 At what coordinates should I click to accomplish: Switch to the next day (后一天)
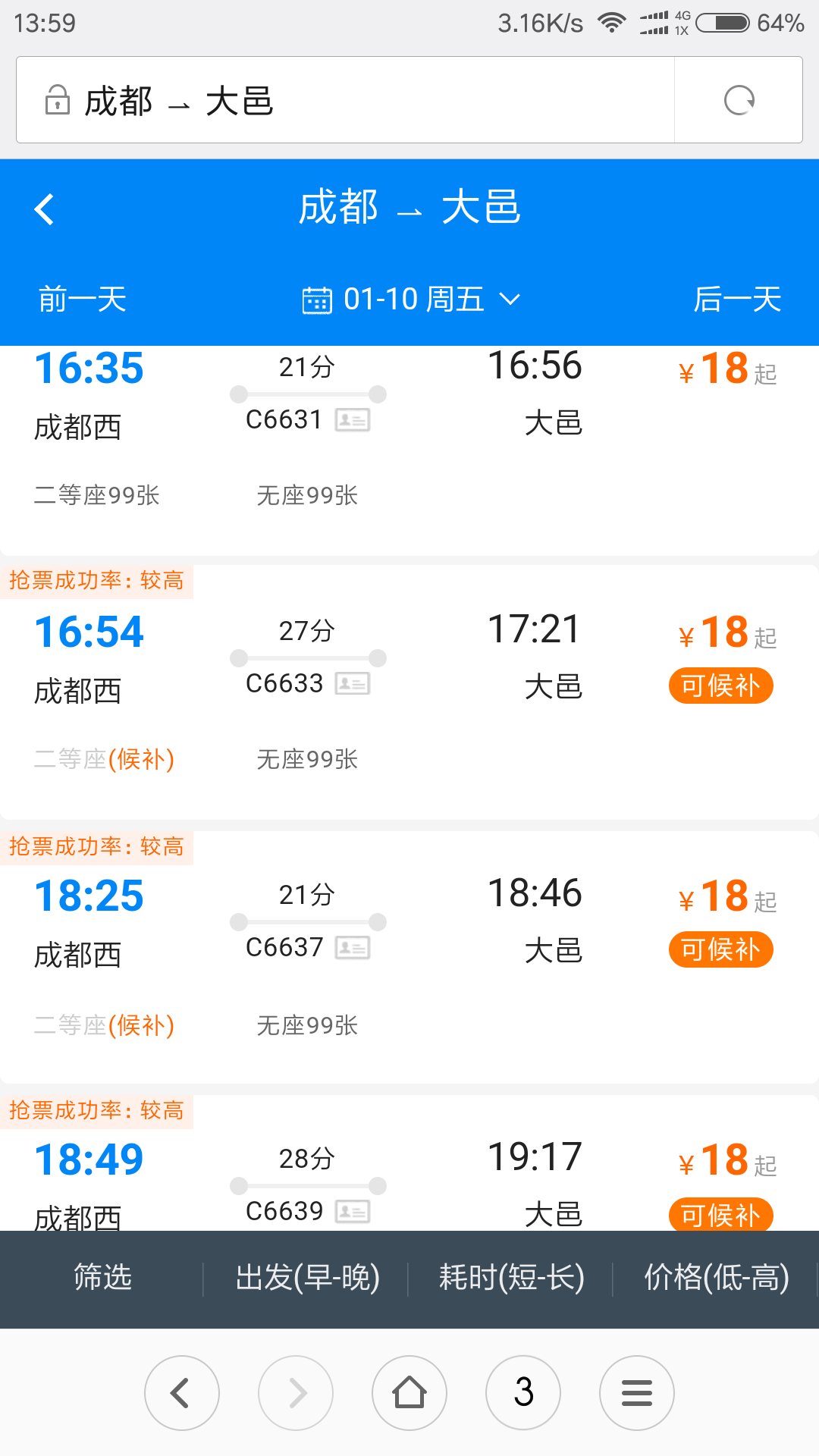737,299
